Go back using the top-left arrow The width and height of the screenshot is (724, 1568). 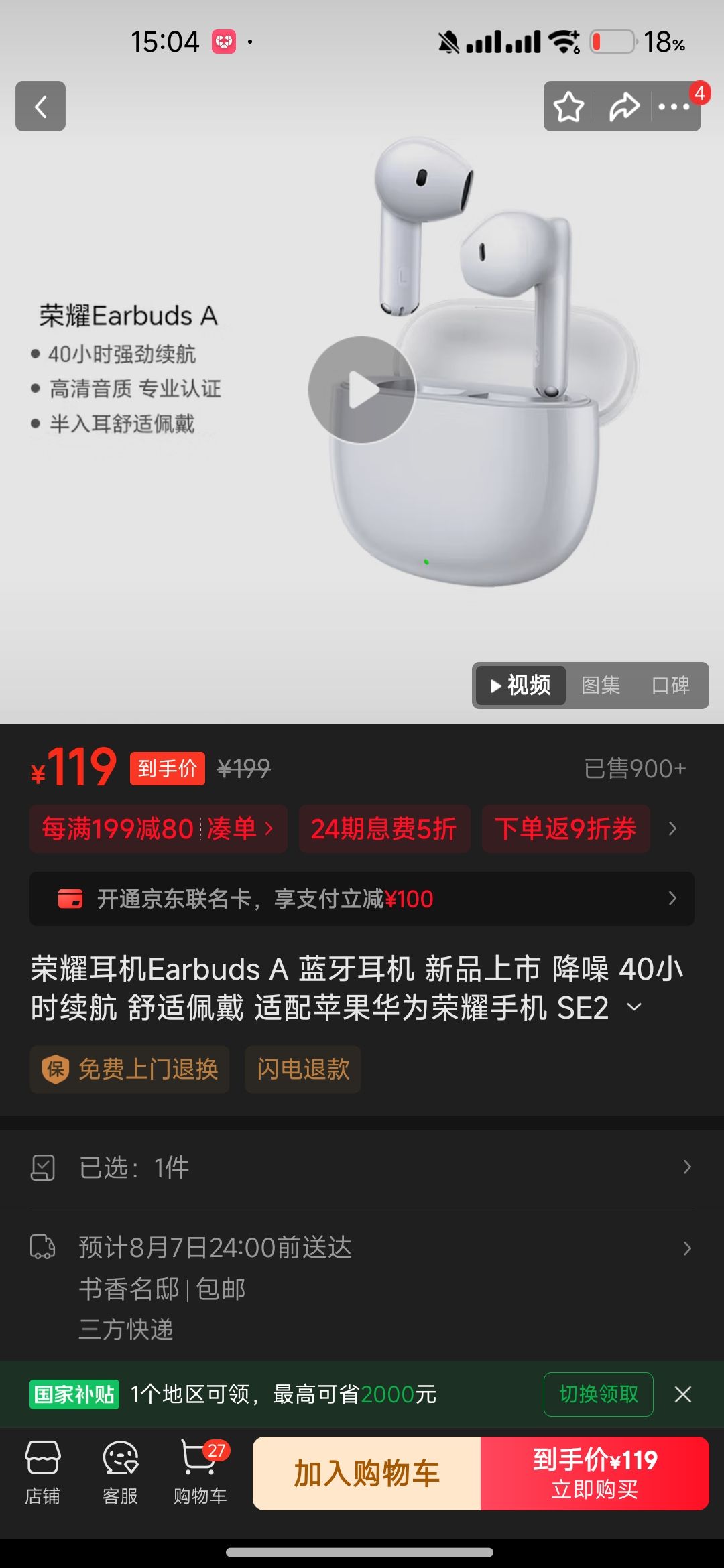point(40,106)
